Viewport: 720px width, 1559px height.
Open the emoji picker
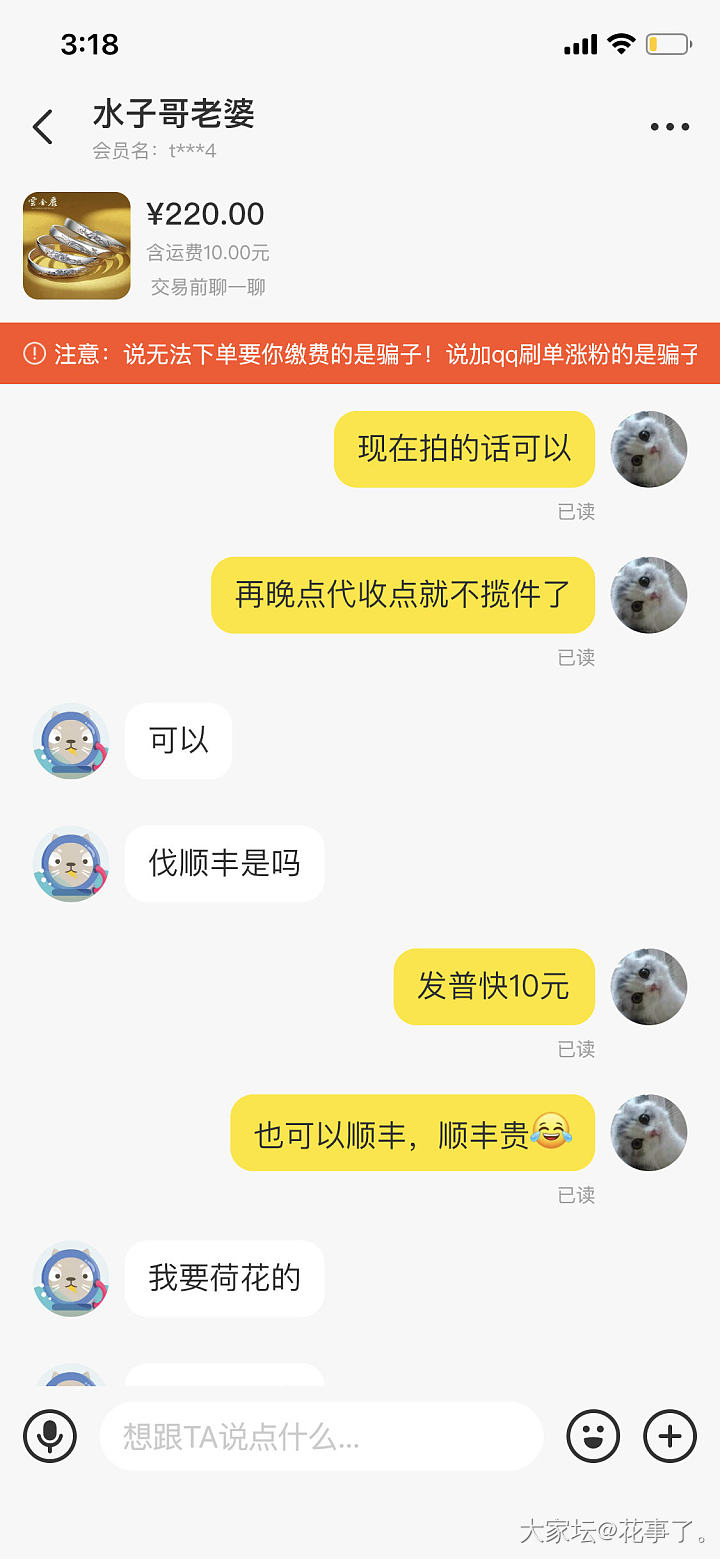click(593, 1436)
